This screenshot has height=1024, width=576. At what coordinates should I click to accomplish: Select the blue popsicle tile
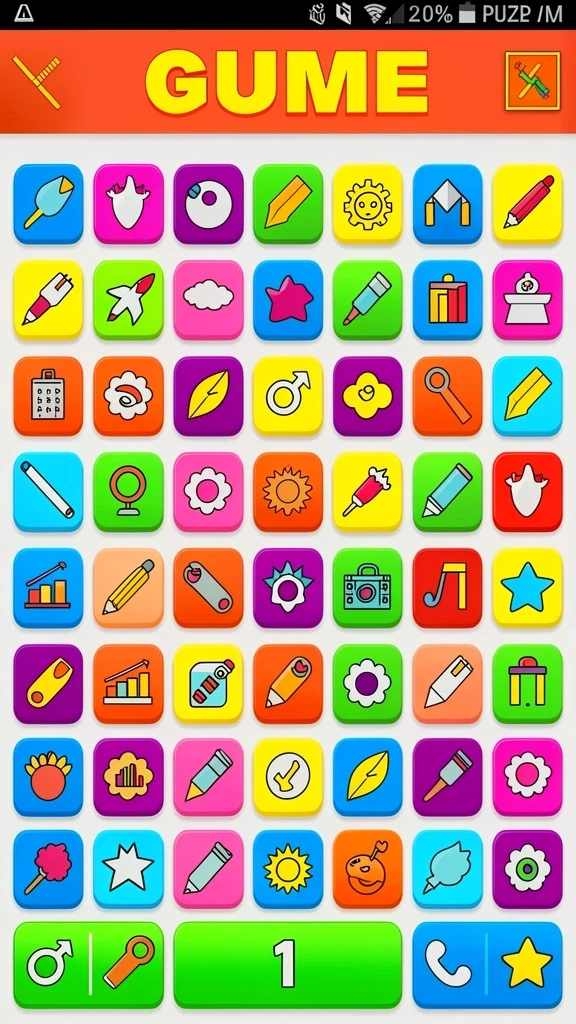click(48, 204)
